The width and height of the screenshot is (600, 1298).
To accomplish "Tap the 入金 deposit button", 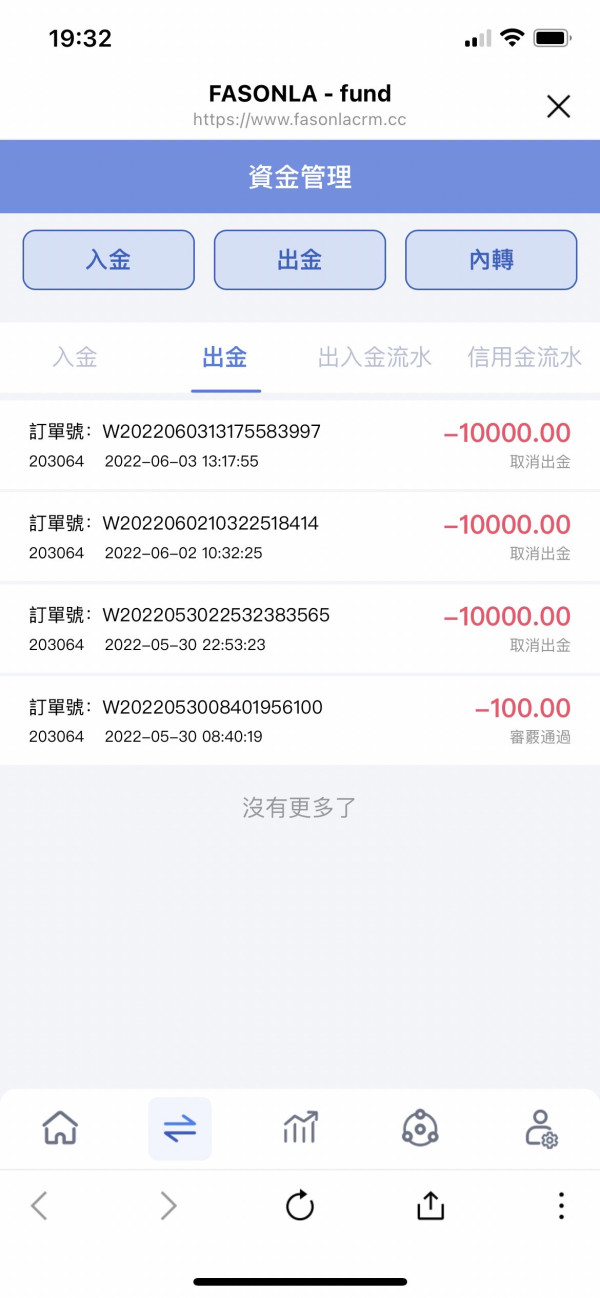I will pyautogui.click(x=108, y=260).
